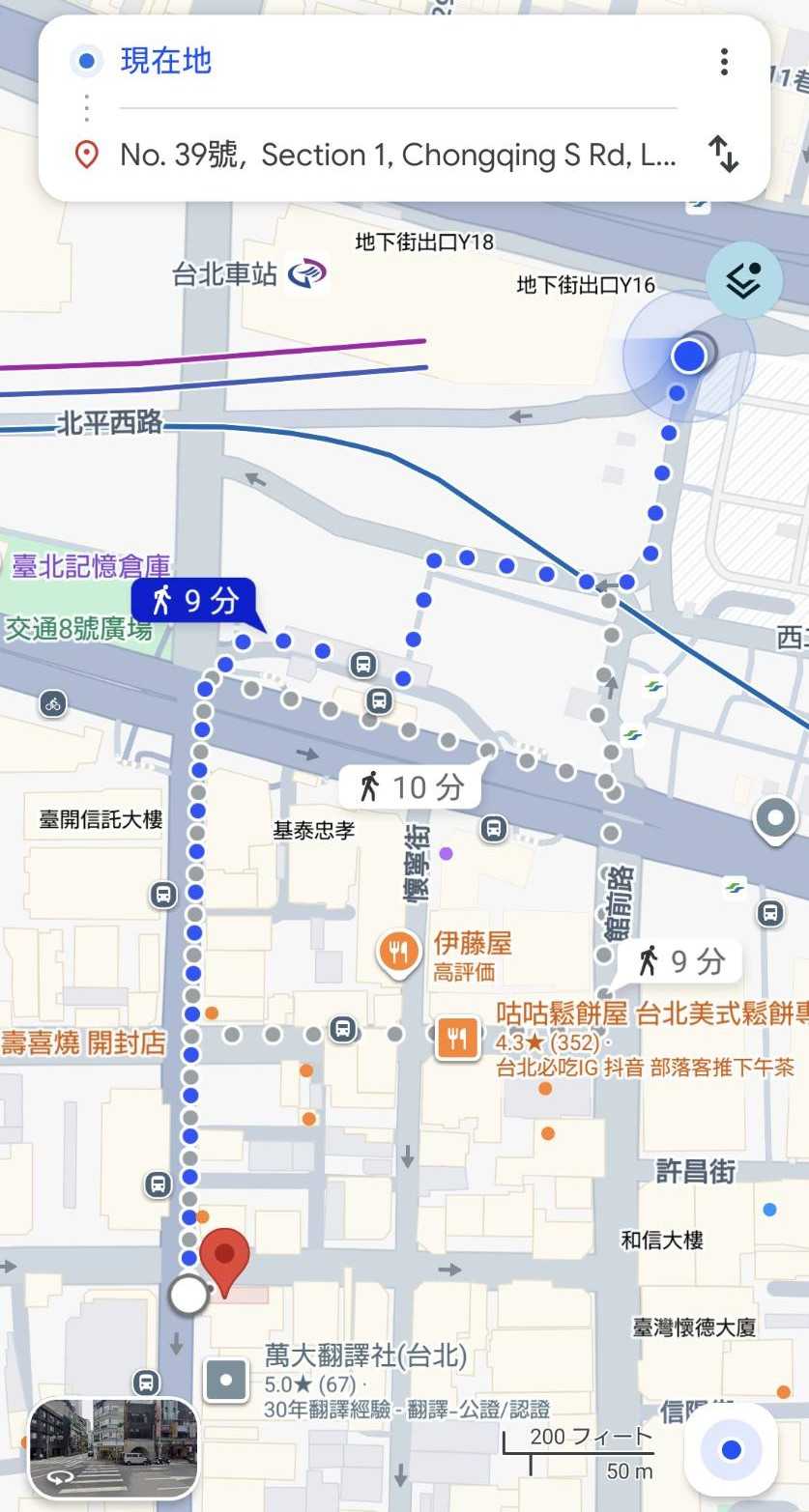
Task: Open the map layers selector
Action: (x=743, y=281)
